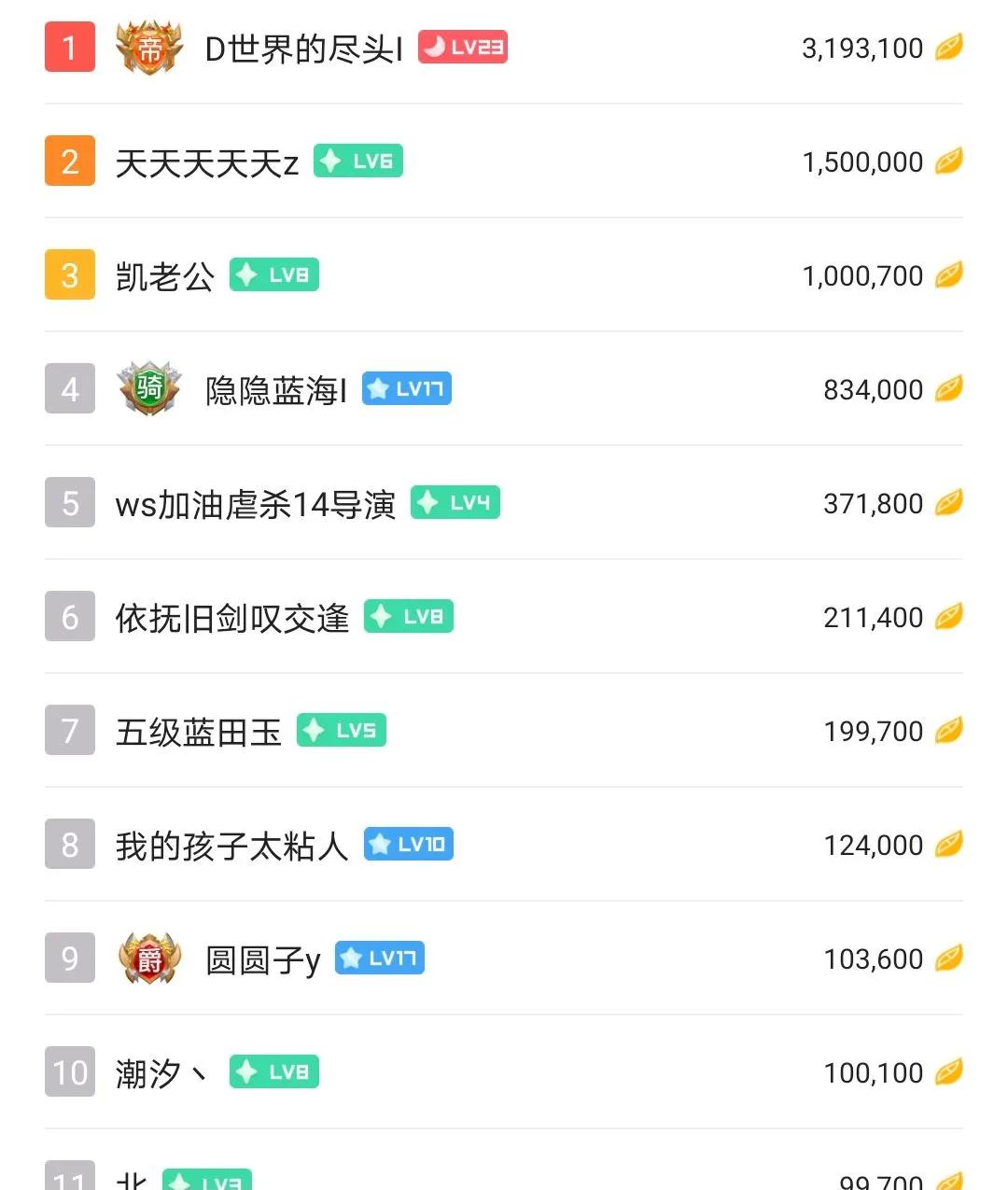Click the yellow rank 3 badge
Screen dimensions: 1008x1190
69,274
